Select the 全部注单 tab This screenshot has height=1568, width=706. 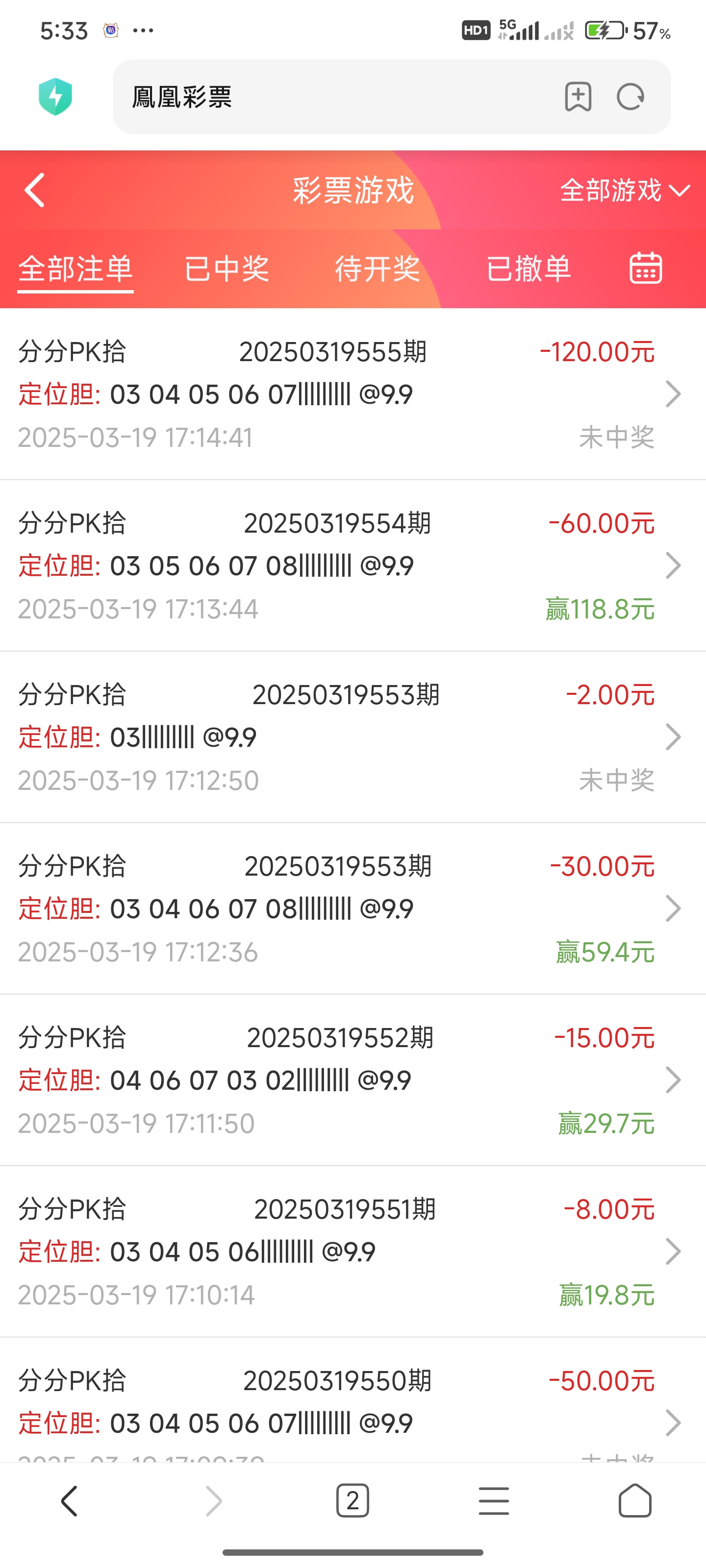76,269
